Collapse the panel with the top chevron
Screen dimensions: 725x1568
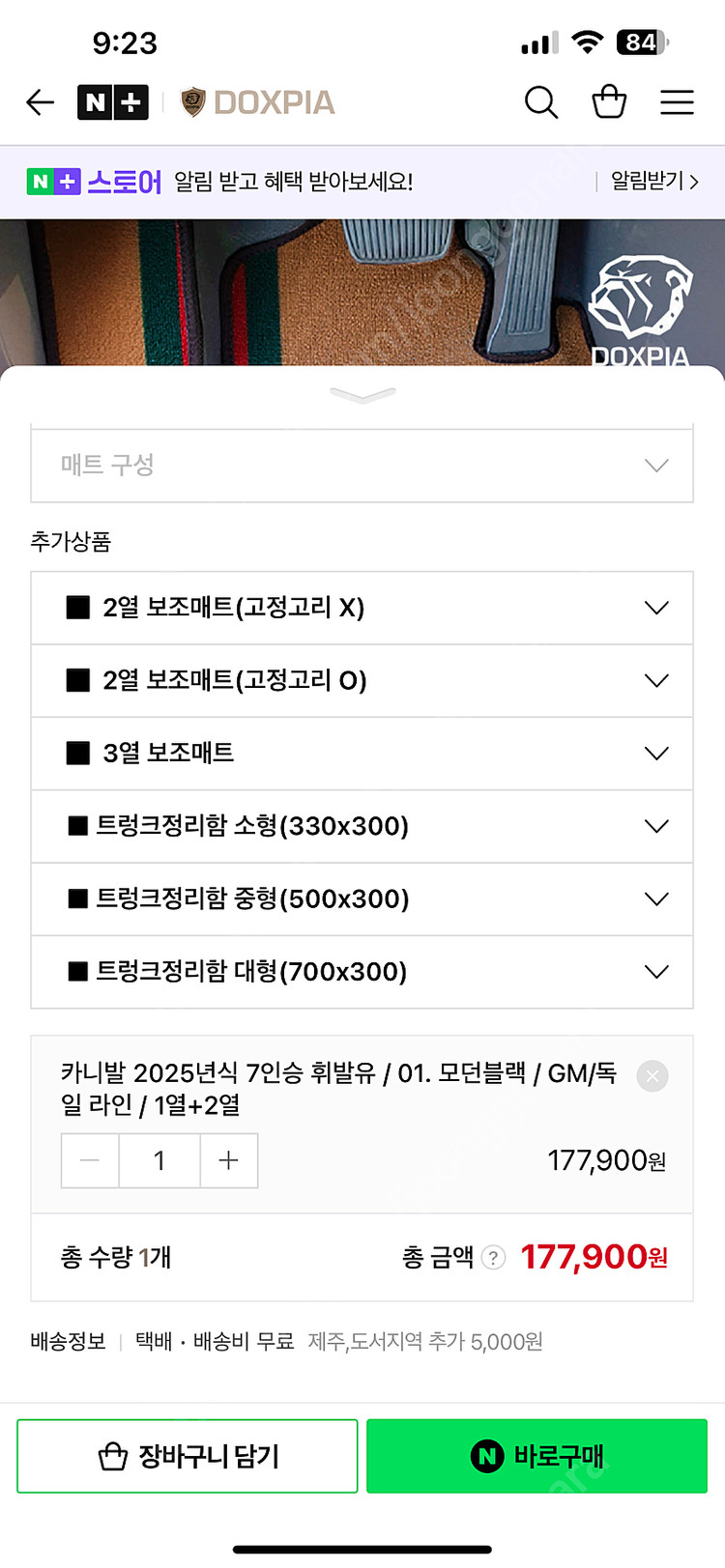tap(362, 394)
